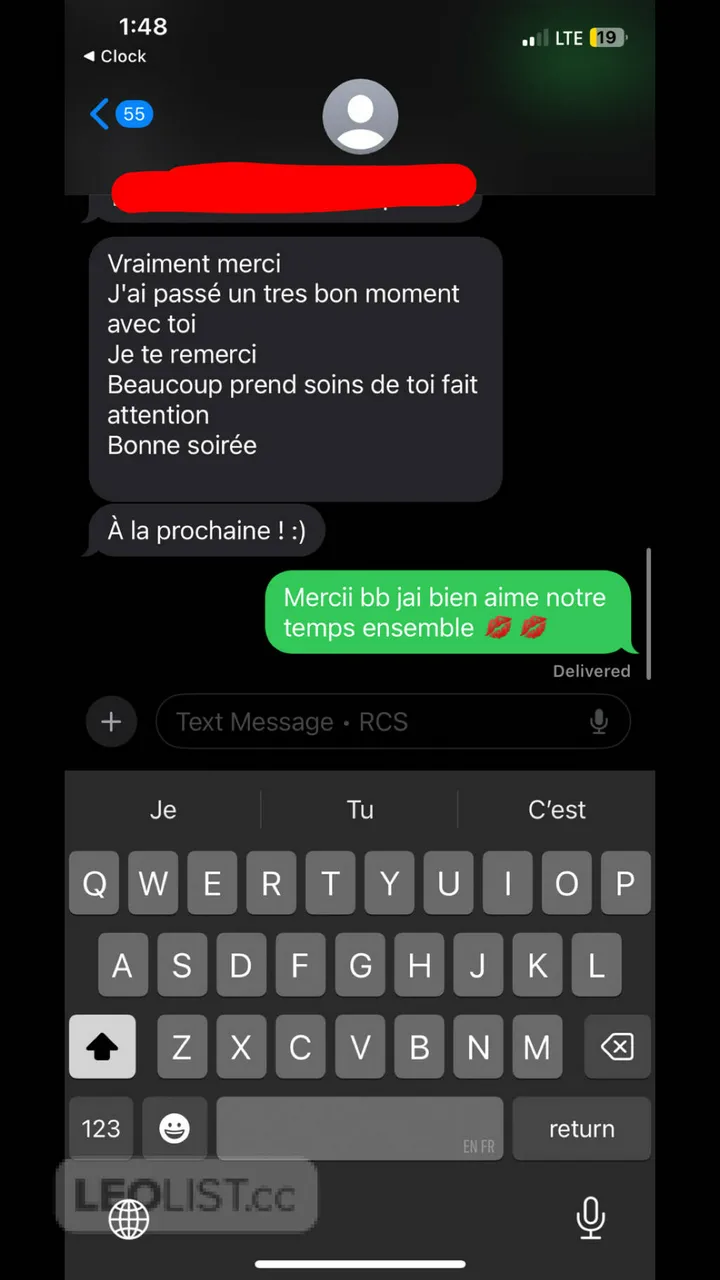Tap the microphone icon in the message field

[x=598, y=721]
